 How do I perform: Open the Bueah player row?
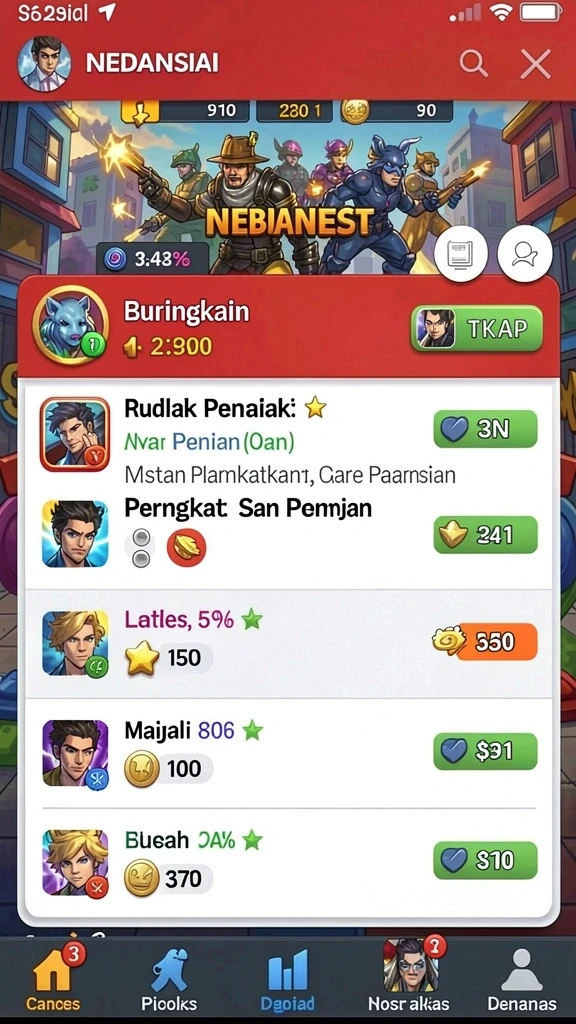coord(288,862)
